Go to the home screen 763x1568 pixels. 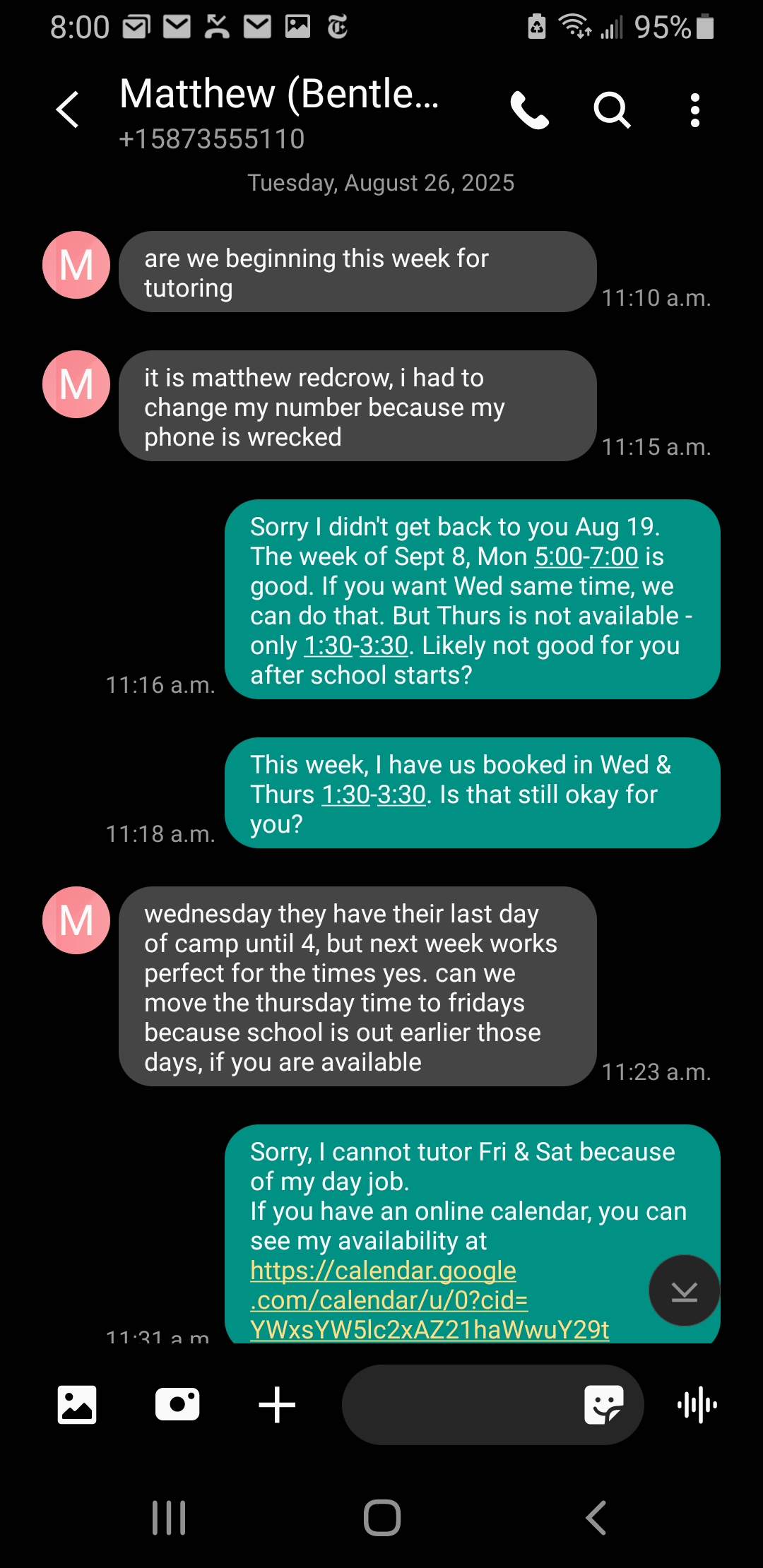click(x=382, y=1518)
